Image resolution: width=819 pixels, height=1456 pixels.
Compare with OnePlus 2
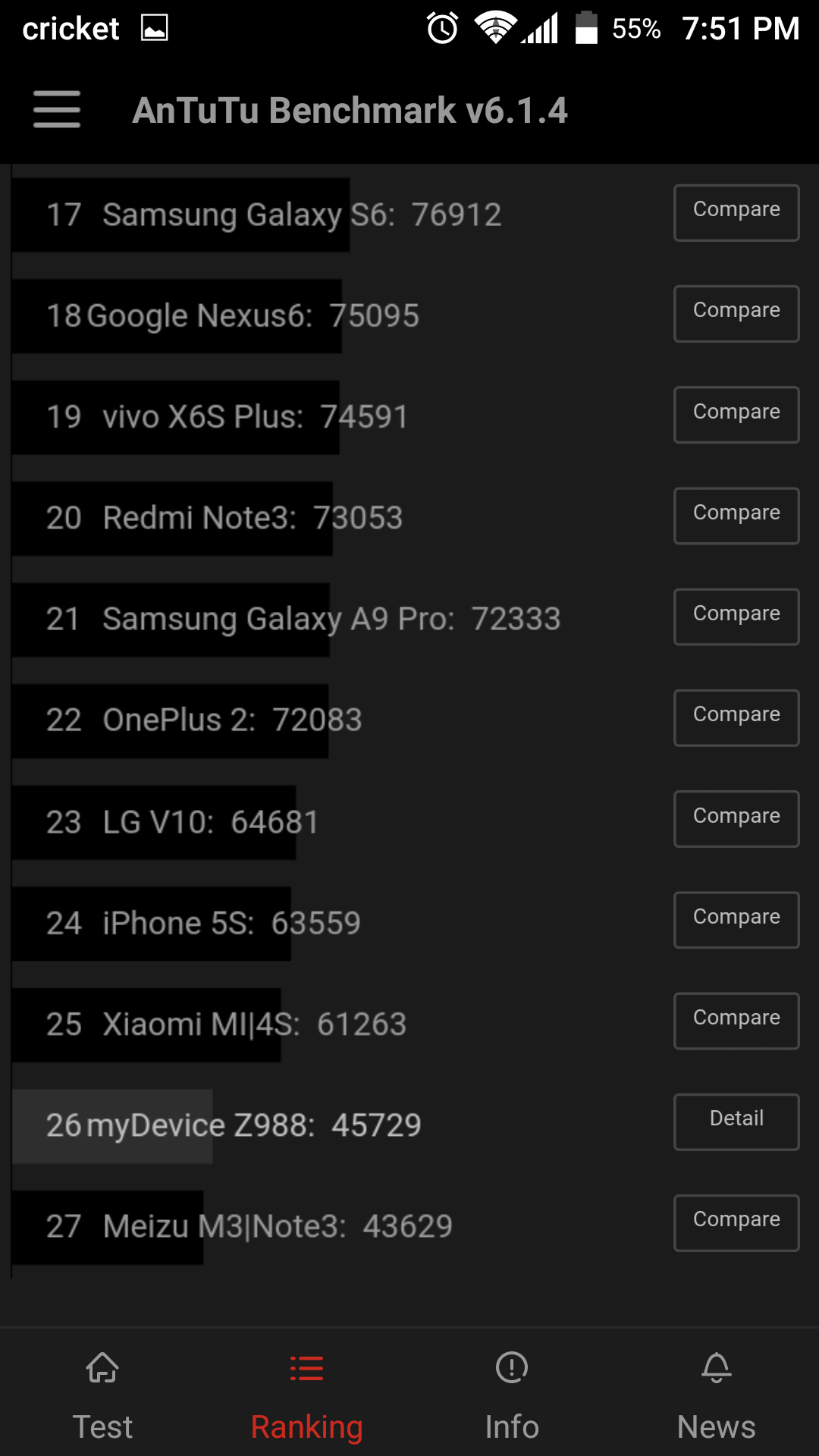pyautogui.click(x=736, y=717)
